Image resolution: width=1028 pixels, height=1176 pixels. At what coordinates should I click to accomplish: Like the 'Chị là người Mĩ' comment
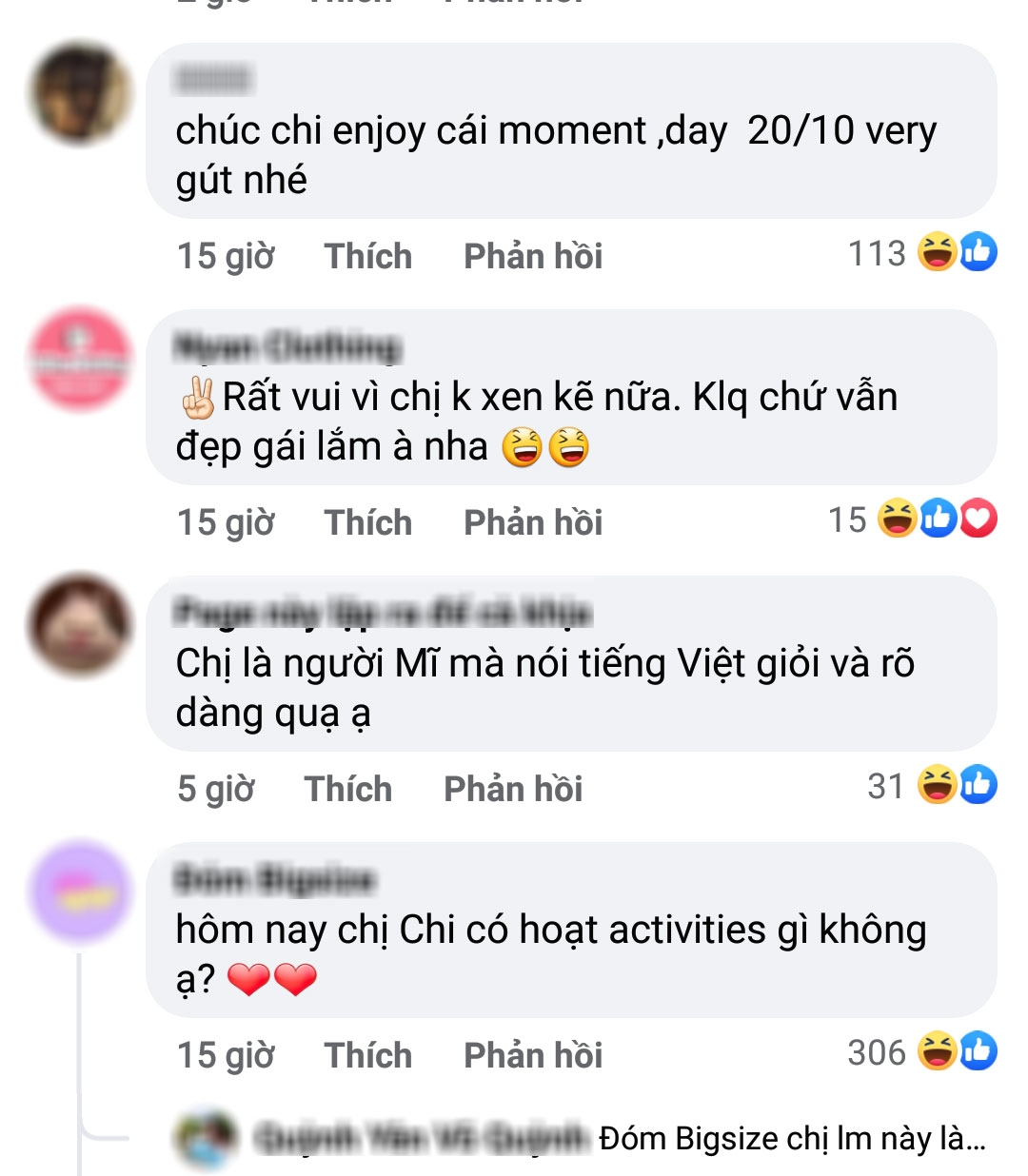pos(347,789)
